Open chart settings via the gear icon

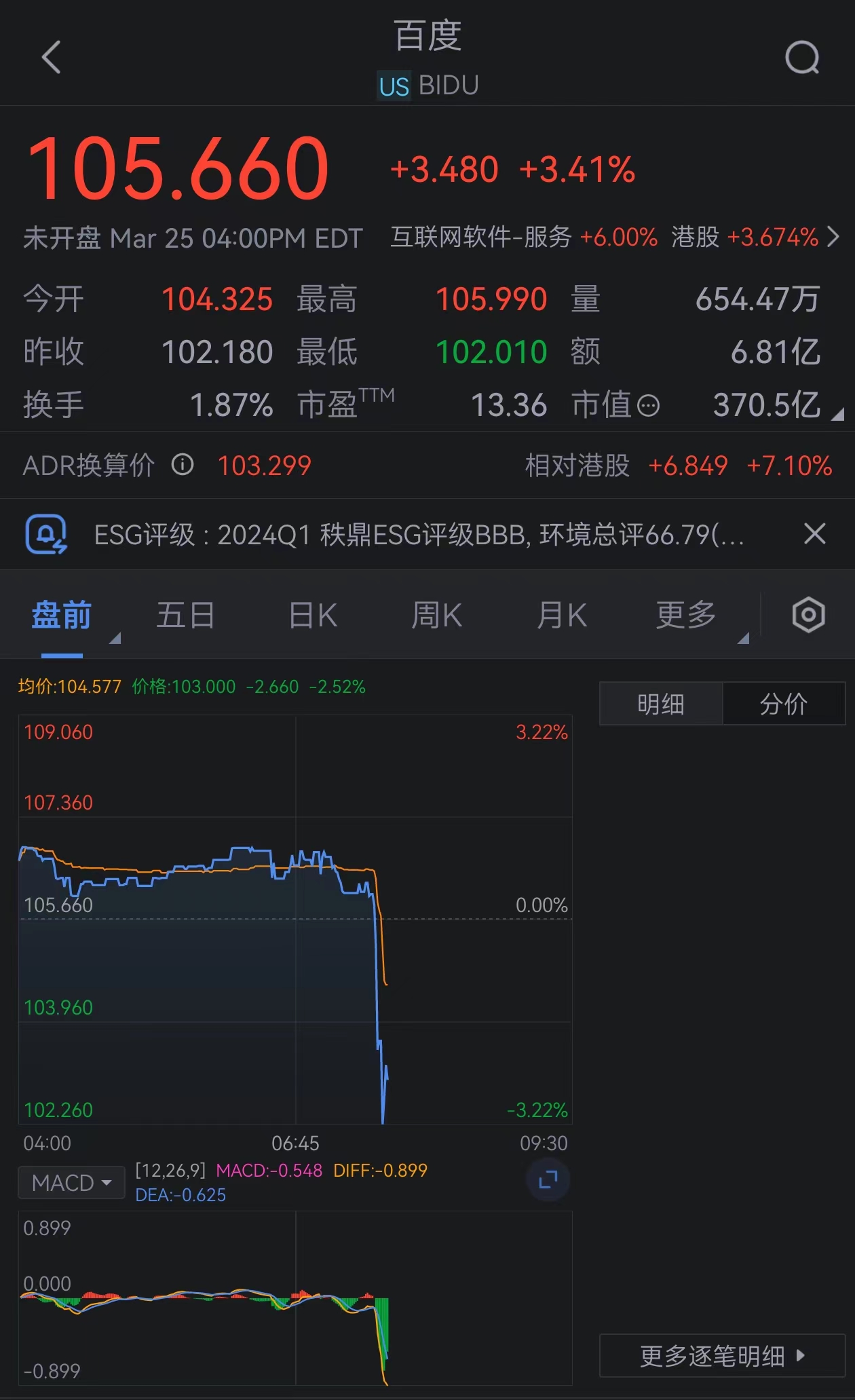(x=807, y=615)
